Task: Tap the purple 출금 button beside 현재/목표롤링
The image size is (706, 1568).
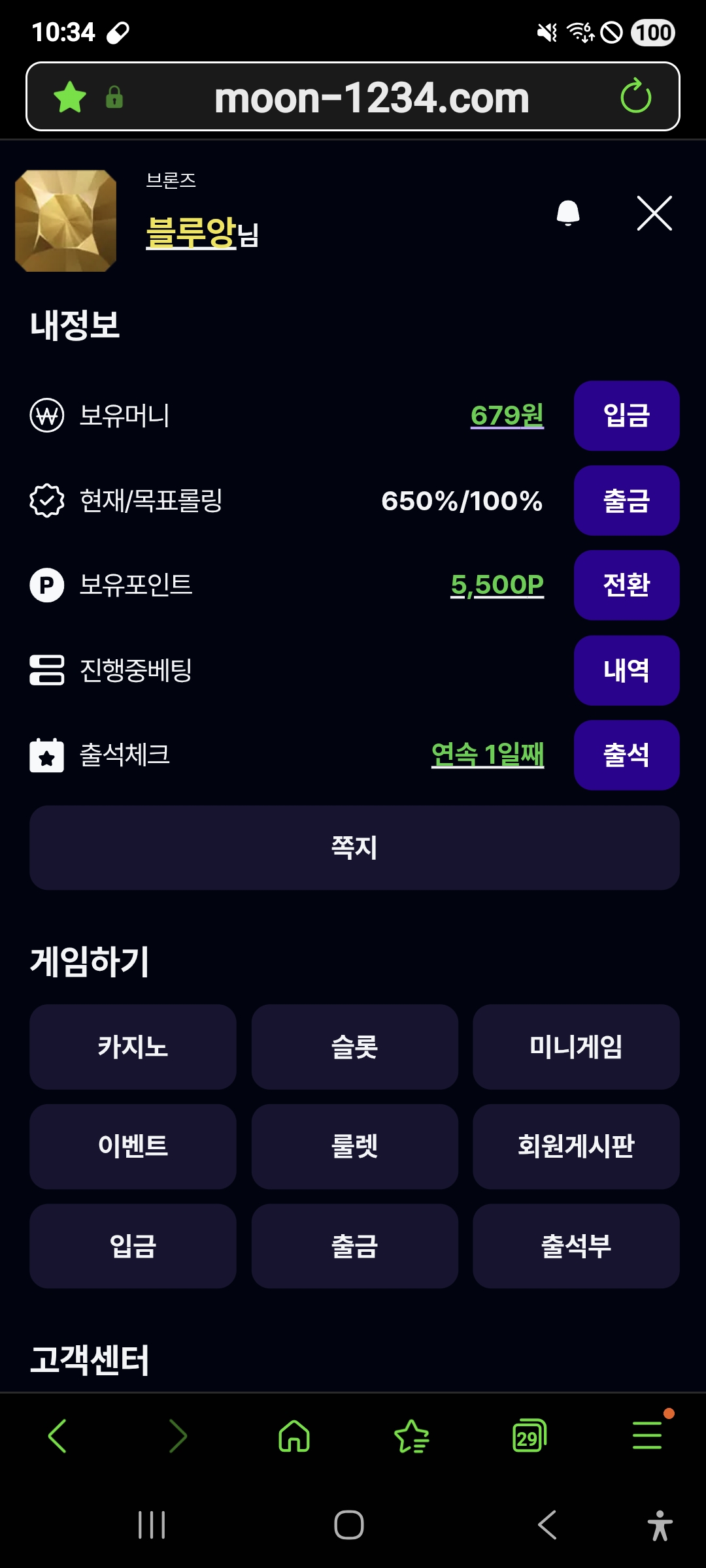Action: pyautogui.click(x=626, y=500)
